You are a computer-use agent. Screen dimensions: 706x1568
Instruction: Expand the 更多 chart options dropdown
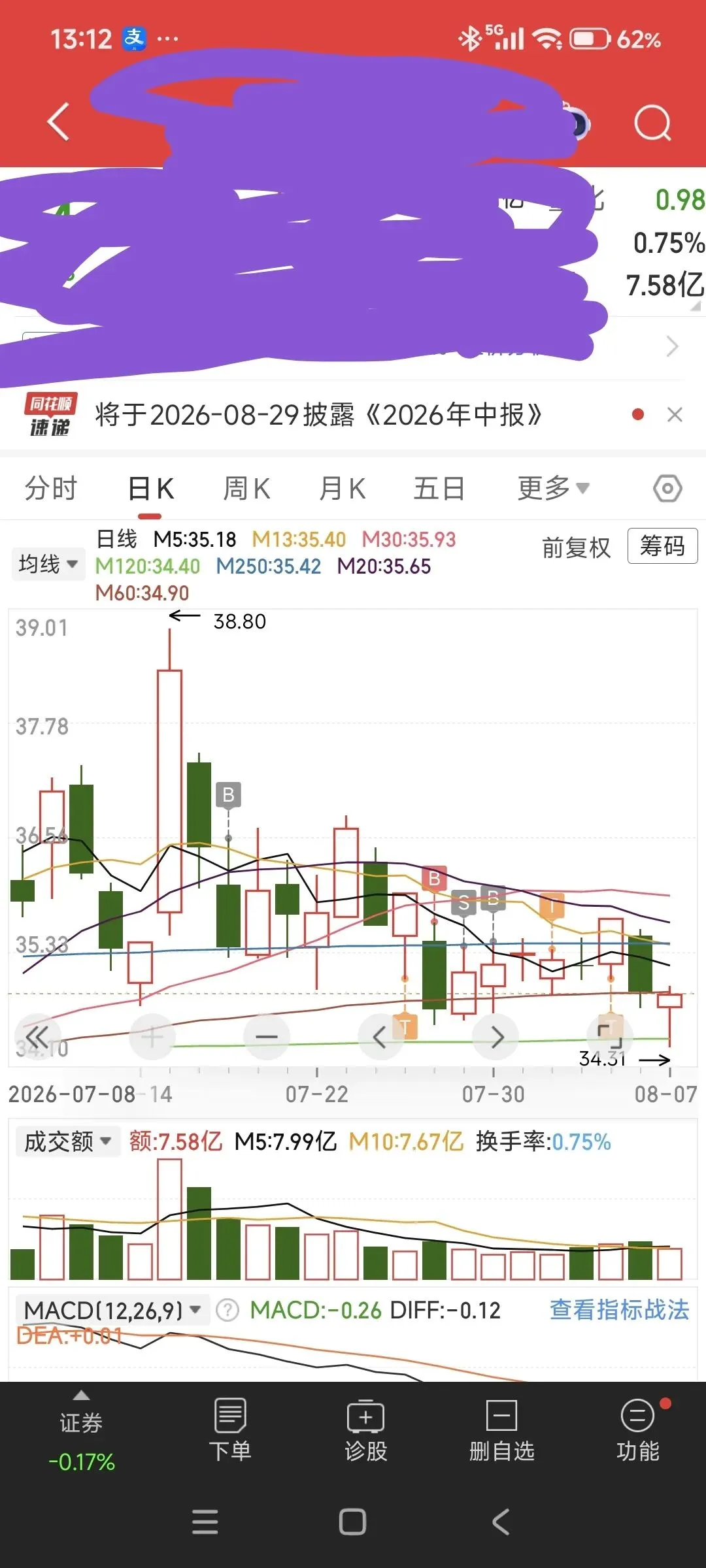click(x=554, y=488)
